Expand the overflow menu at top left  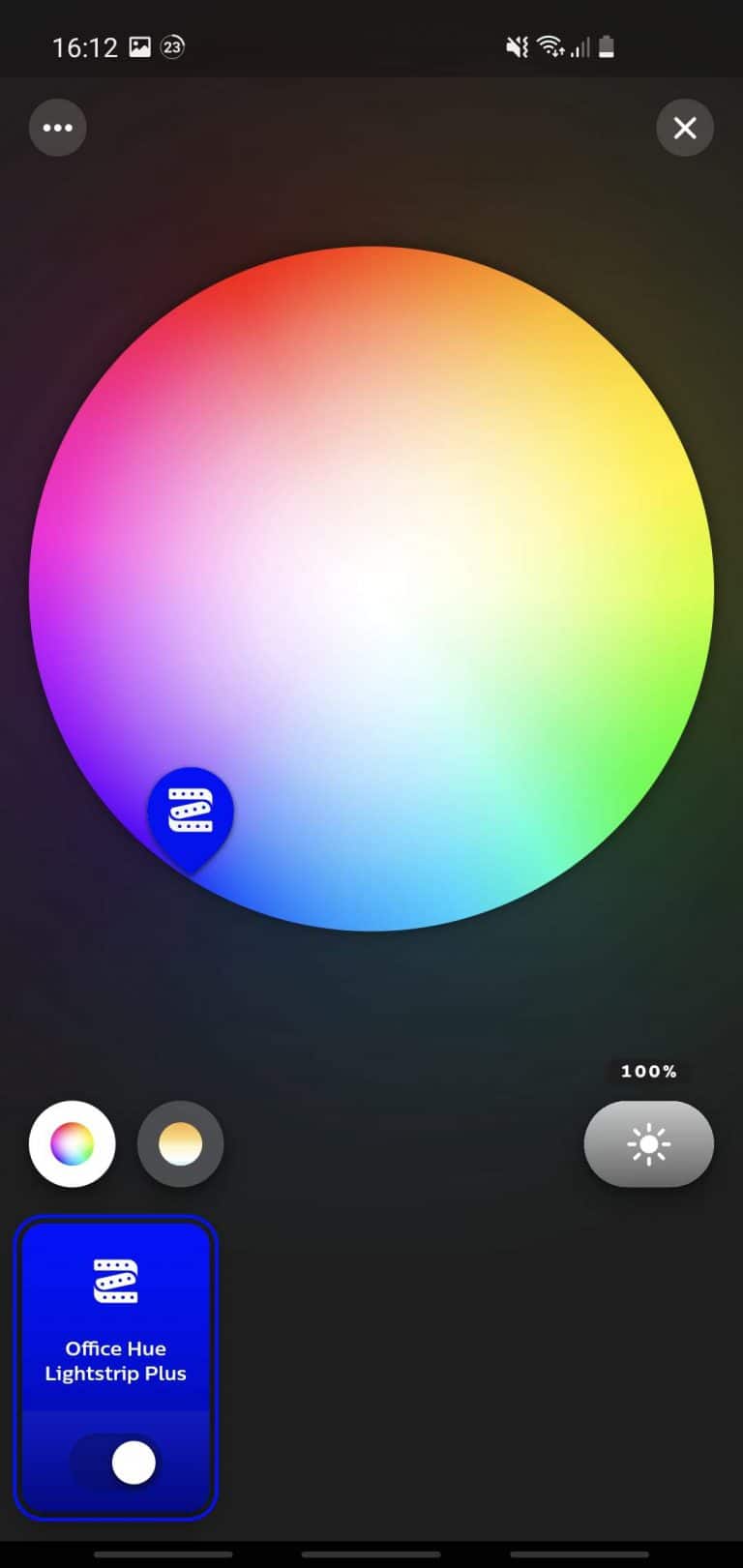57,128
